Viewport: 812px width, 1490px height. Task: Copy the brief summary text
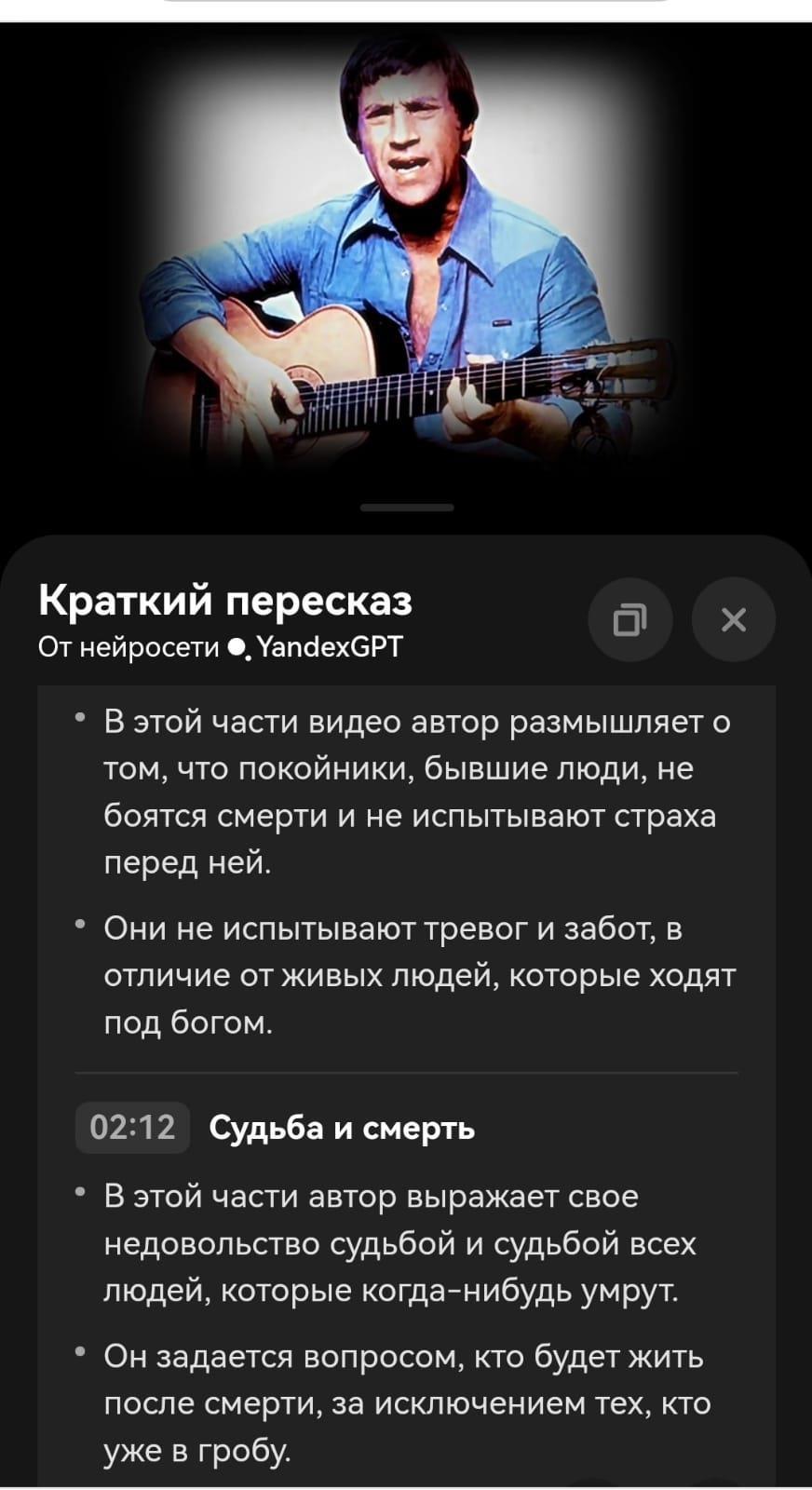630,619
